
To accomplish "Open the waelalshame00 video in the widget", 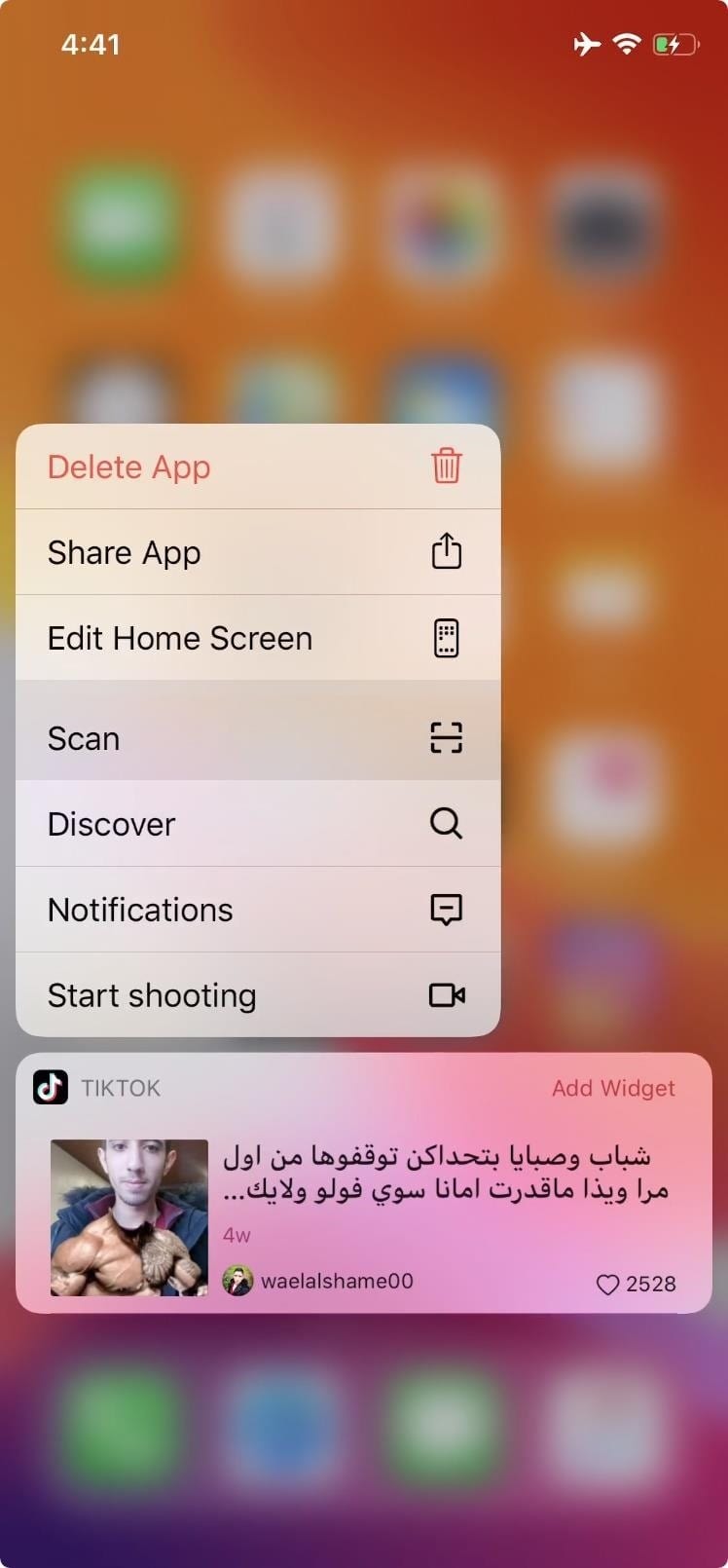I will tap(364, 1217).
